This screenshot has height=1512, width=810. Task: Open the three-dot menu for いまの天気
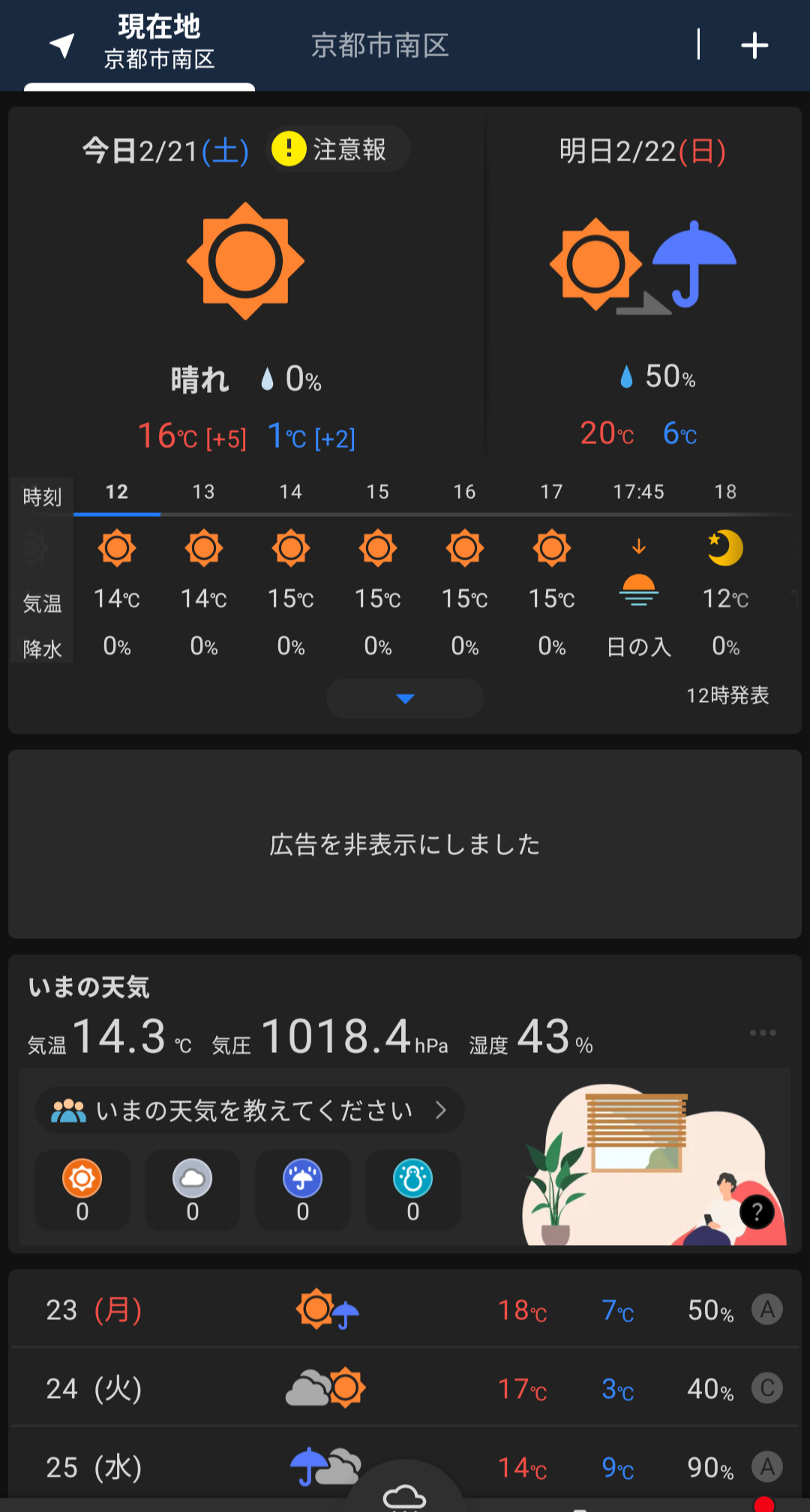pyautogui.click(x=763, y=1033)
